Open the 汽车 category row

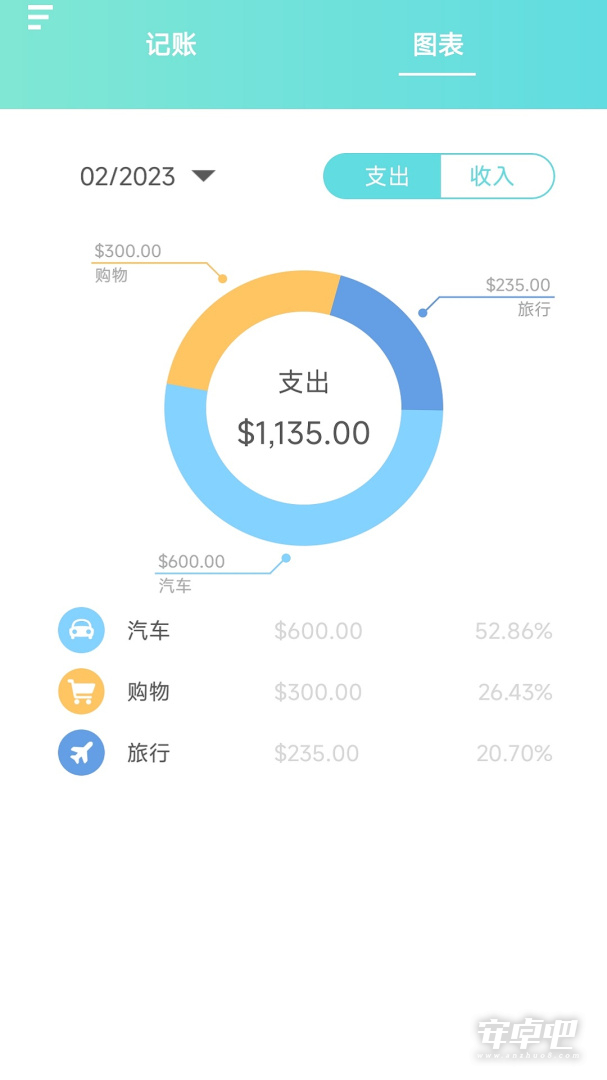[305, 630]
